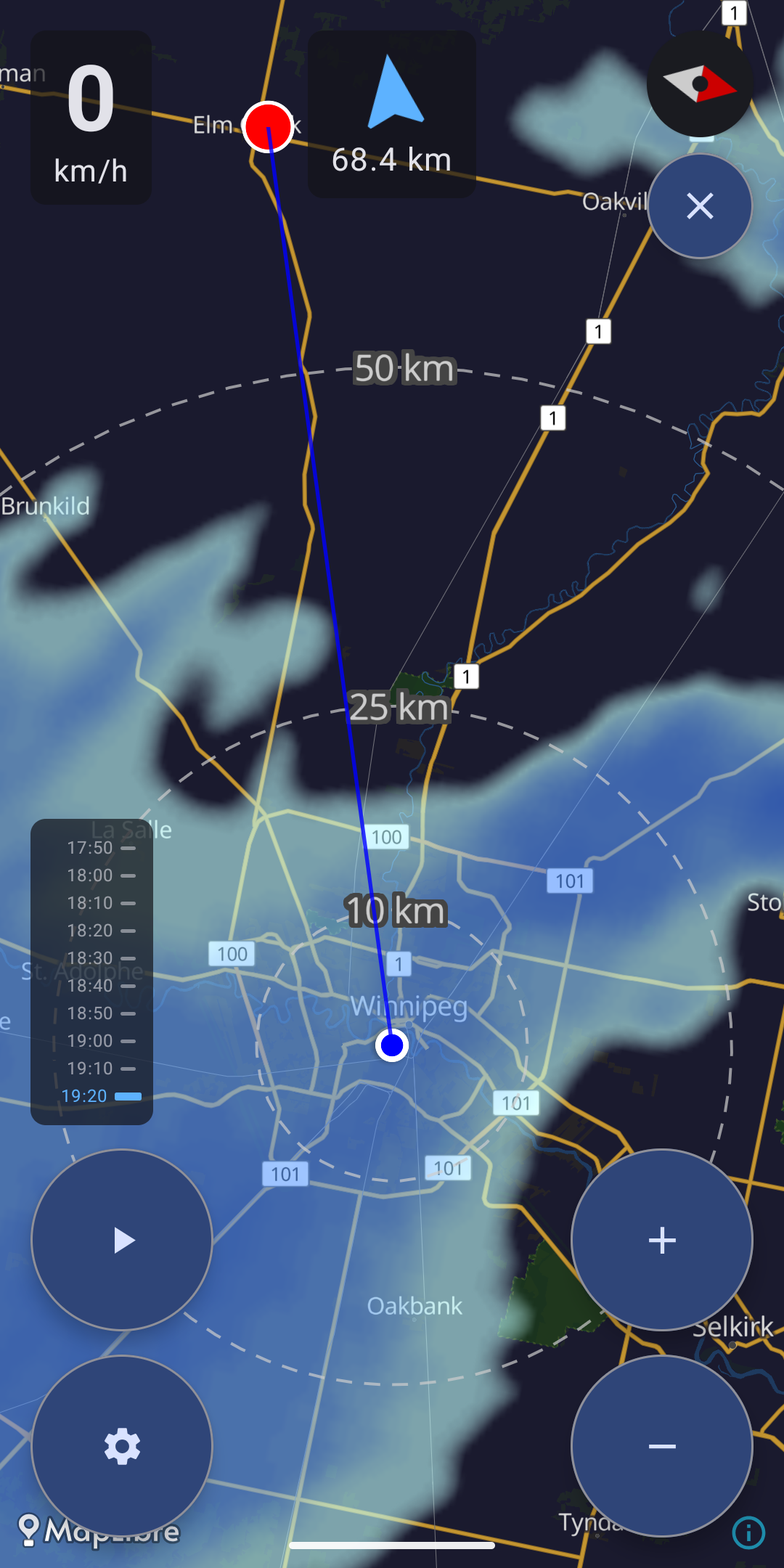Zoom in with the plus button
The width and height of the screenshot is (784, 1568).
pos(662,1240)
